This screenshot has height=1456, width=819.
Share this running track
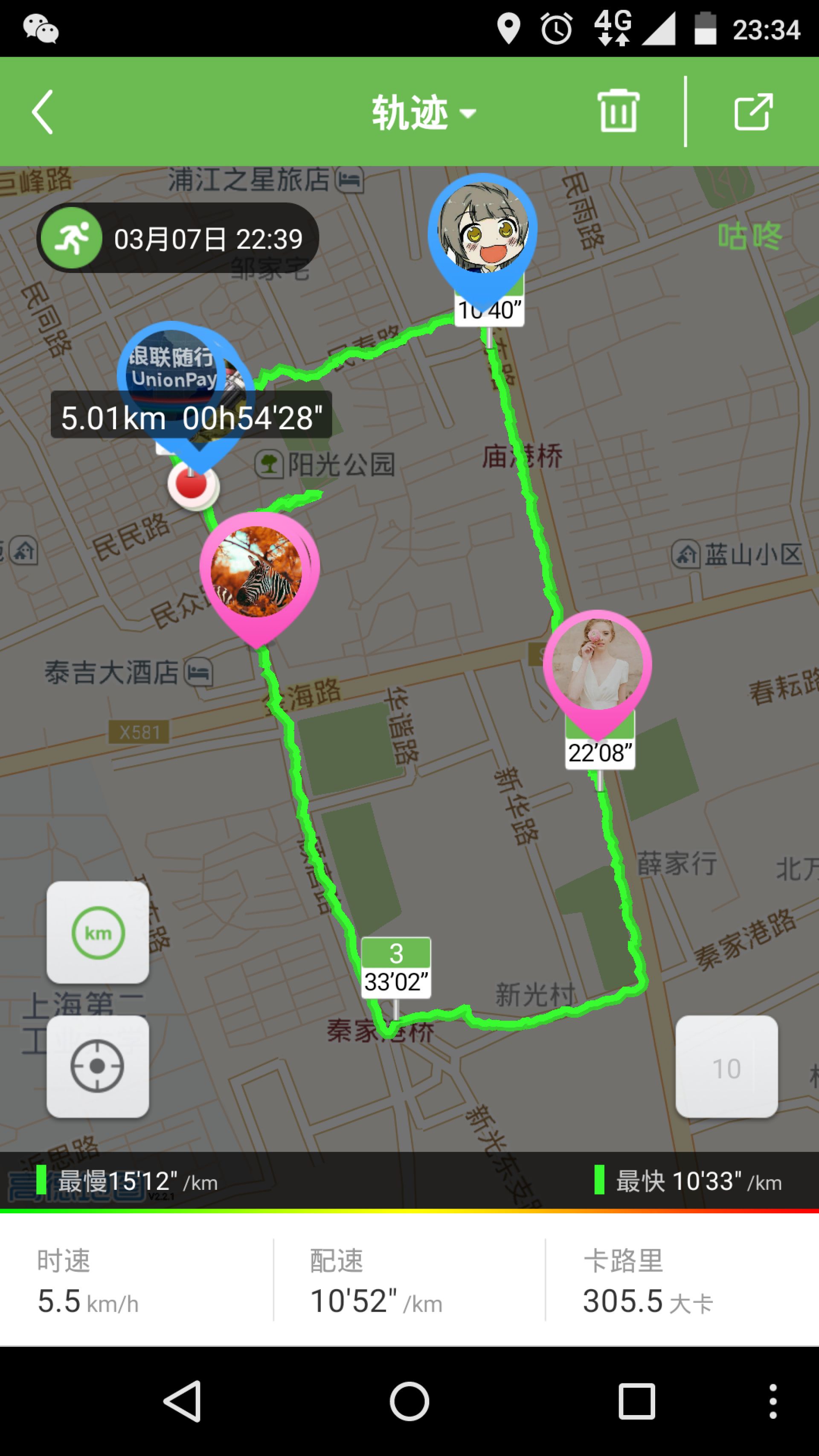pyautogui.click(x=753, y=112)
